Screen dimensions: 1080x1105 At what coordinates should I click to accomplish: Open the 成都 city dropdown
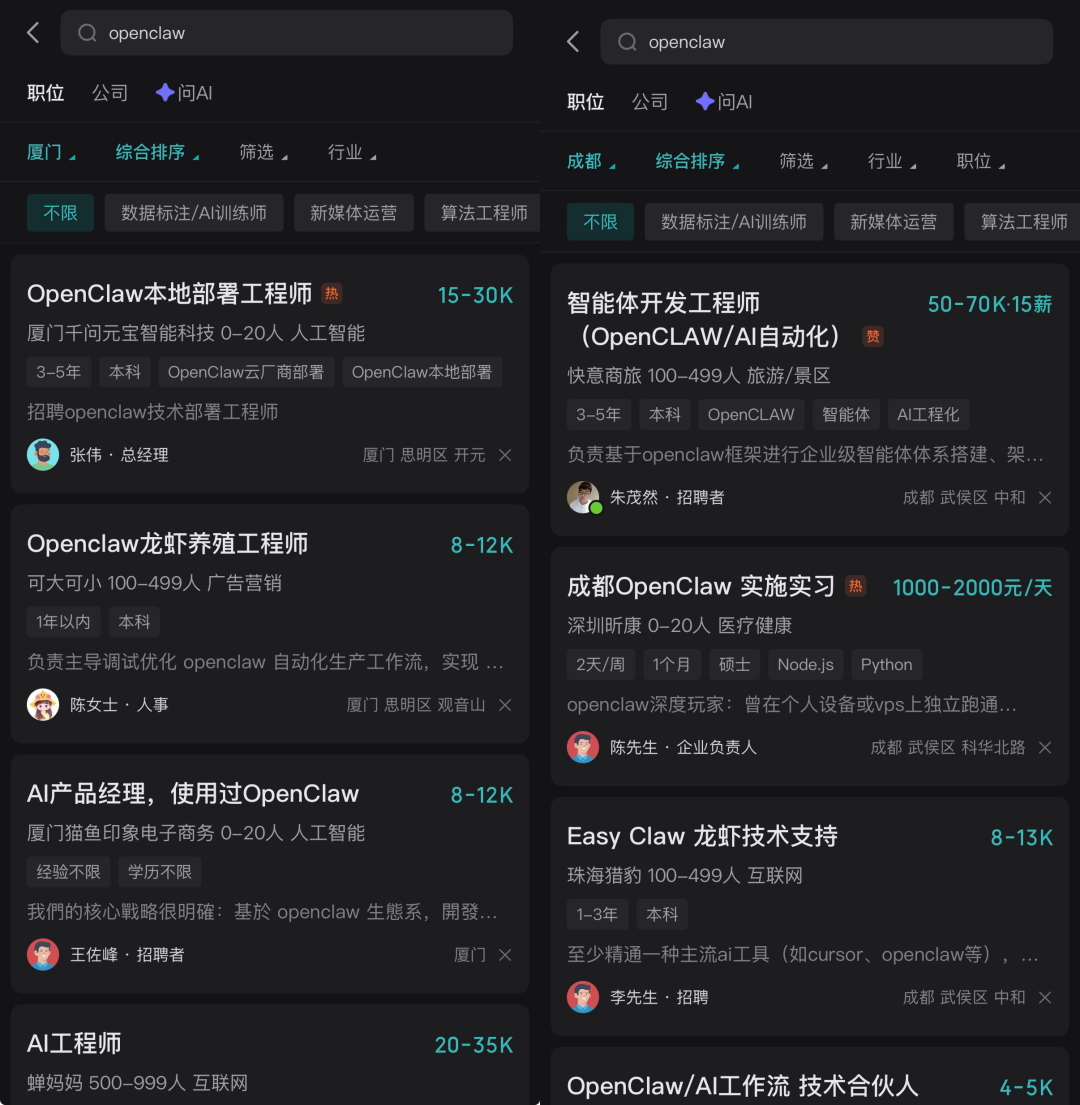[590, 160]
